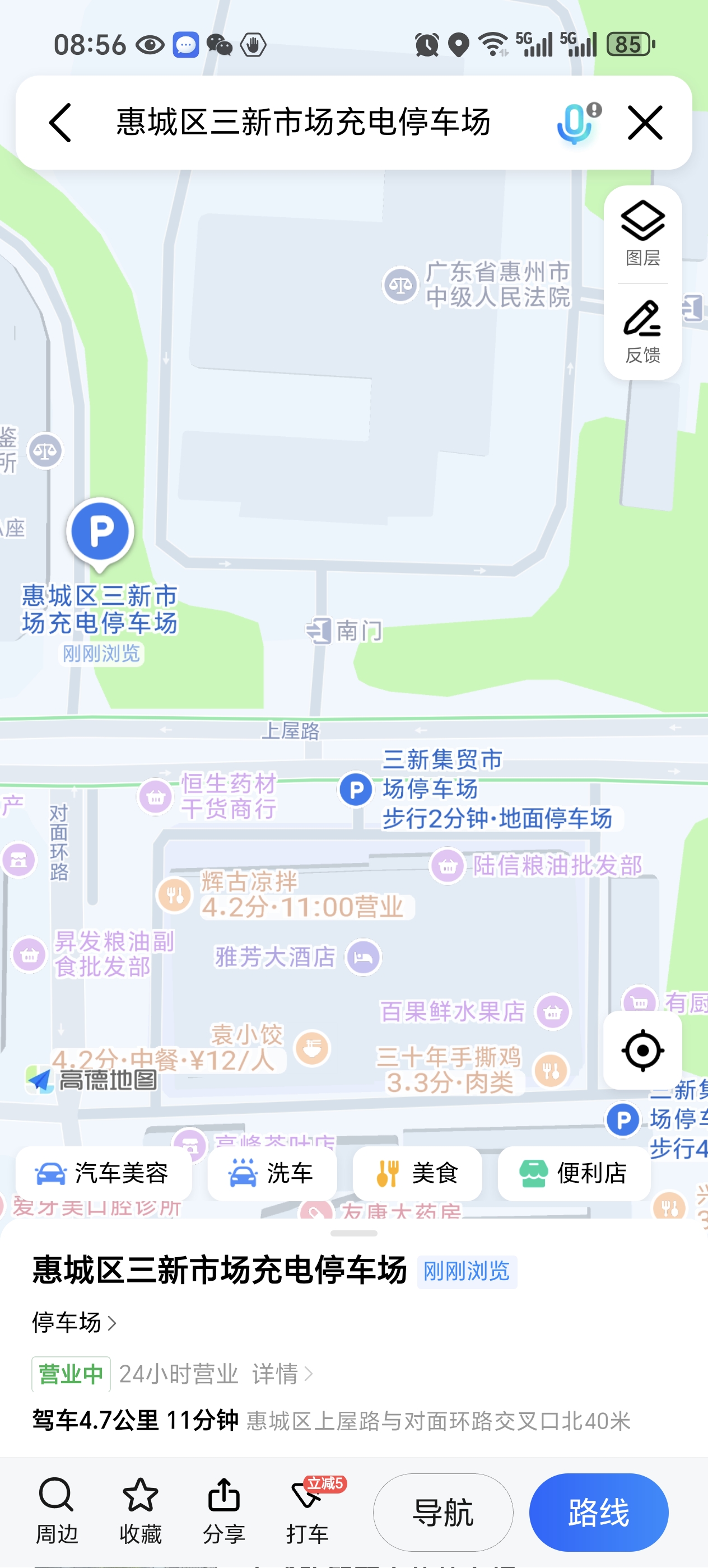
Task: Select the 洗车 chip
Action: click(x=272, y=1173)
